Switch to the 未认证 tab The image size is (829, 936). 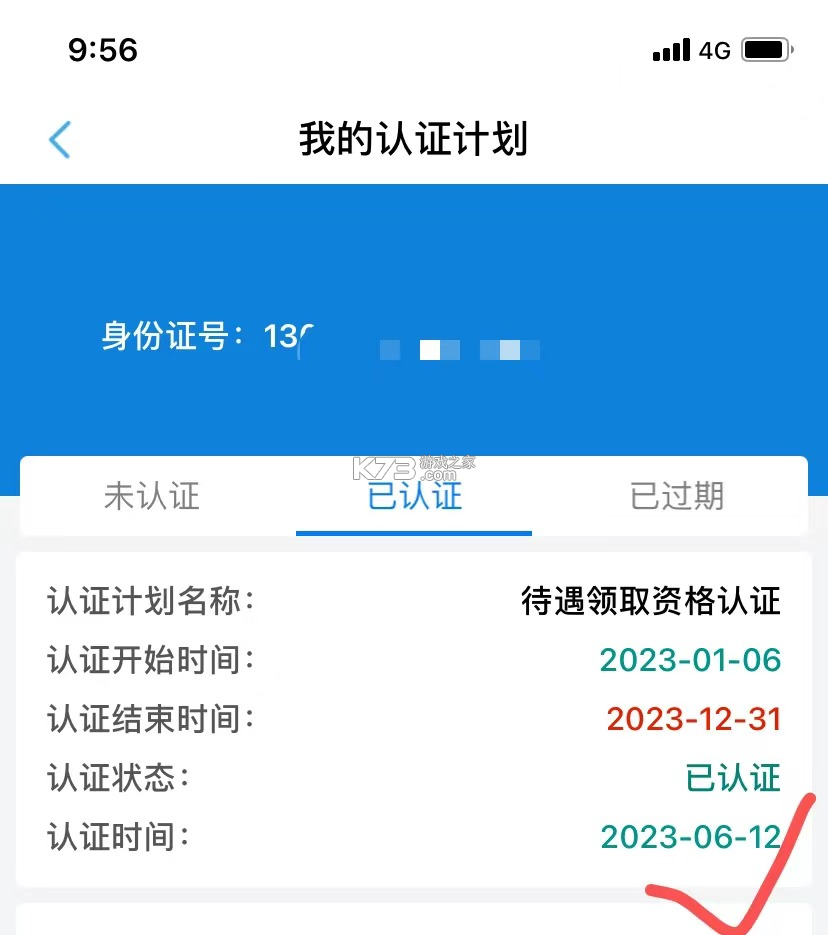[x=152, y=497]
